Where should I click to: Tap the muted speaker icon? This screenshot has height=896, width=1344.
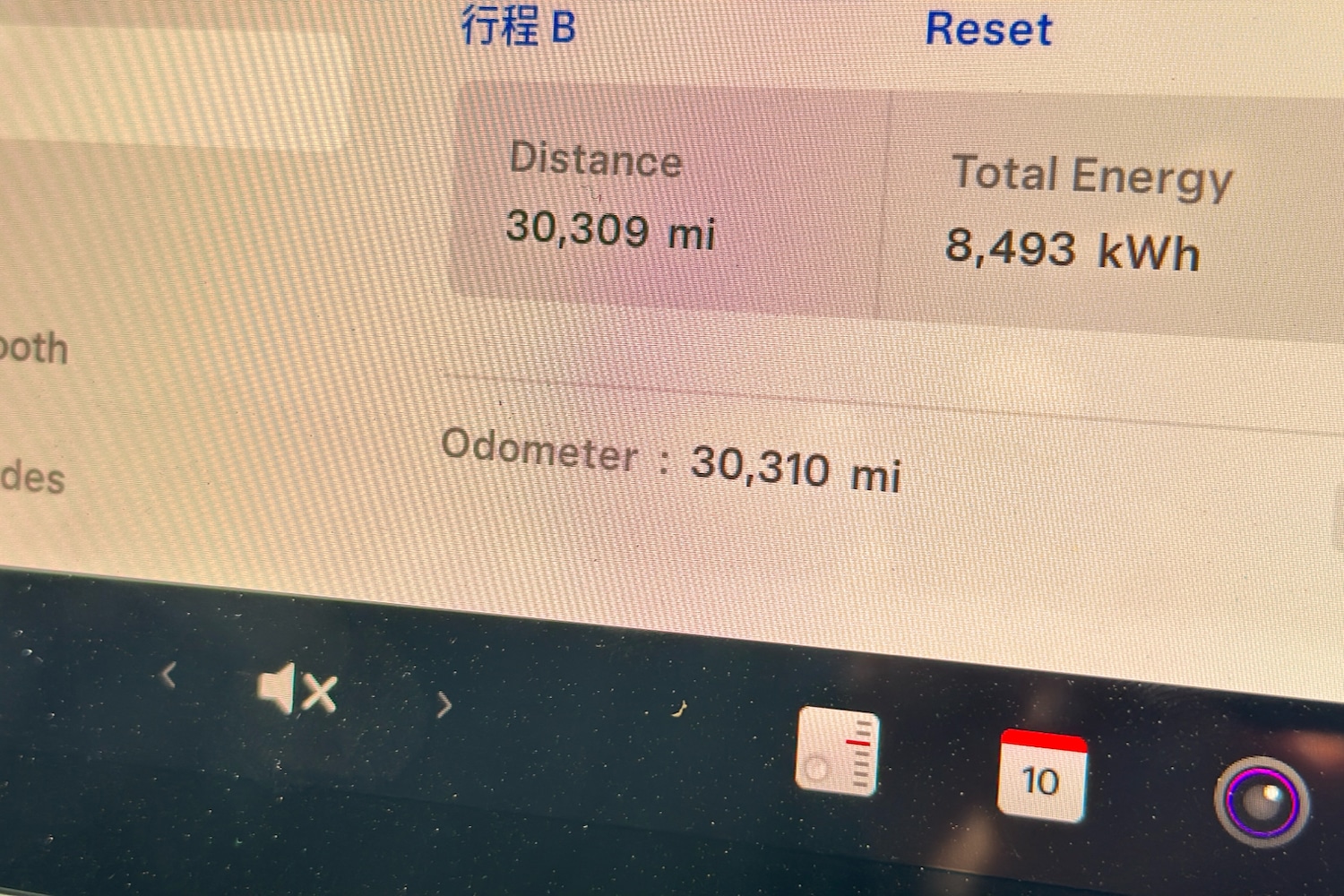point(297,690)
